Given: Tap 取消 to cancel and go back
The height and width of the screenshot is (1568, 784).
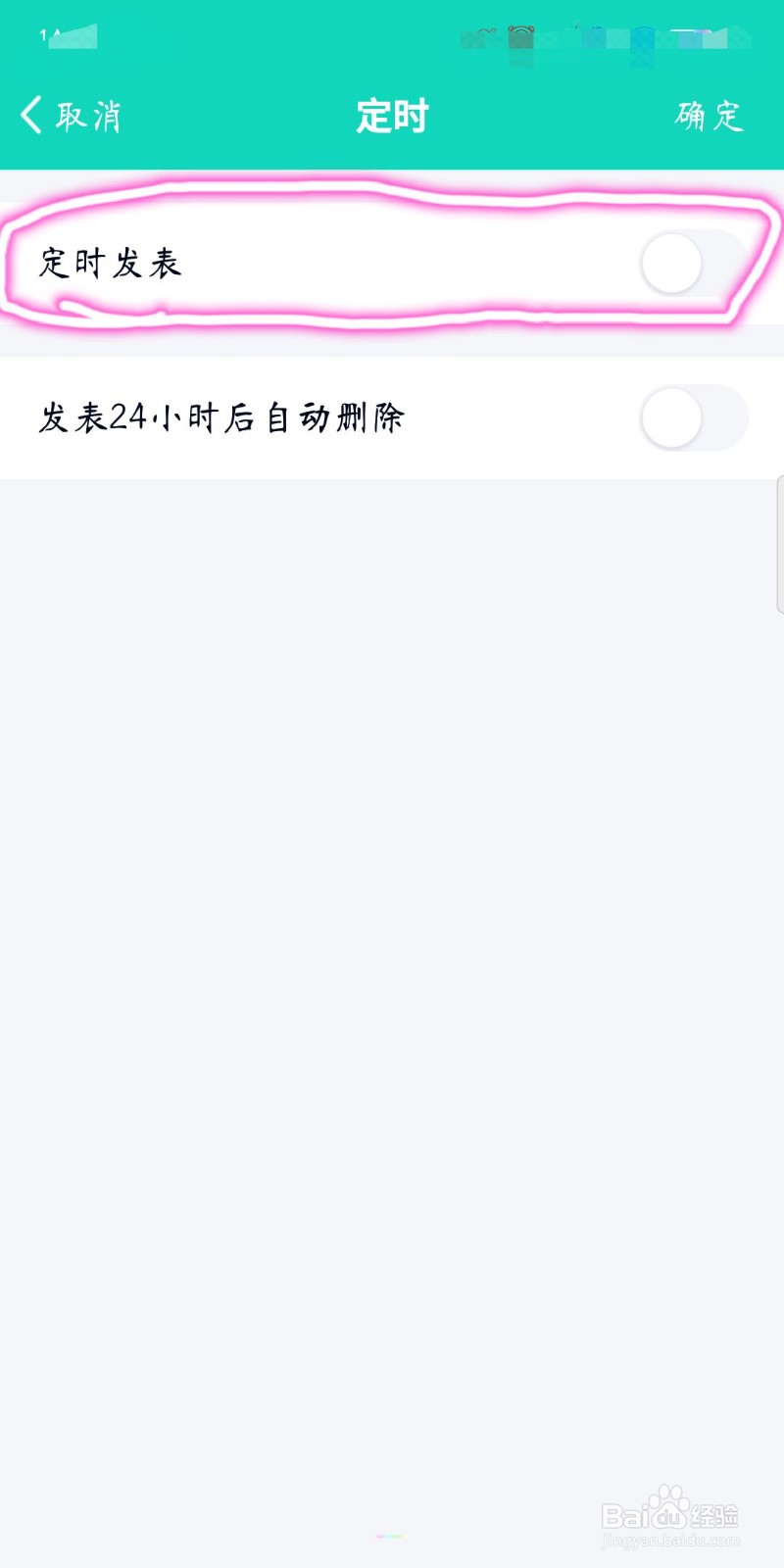Looking at the screenshot, I should pos(71,116).
